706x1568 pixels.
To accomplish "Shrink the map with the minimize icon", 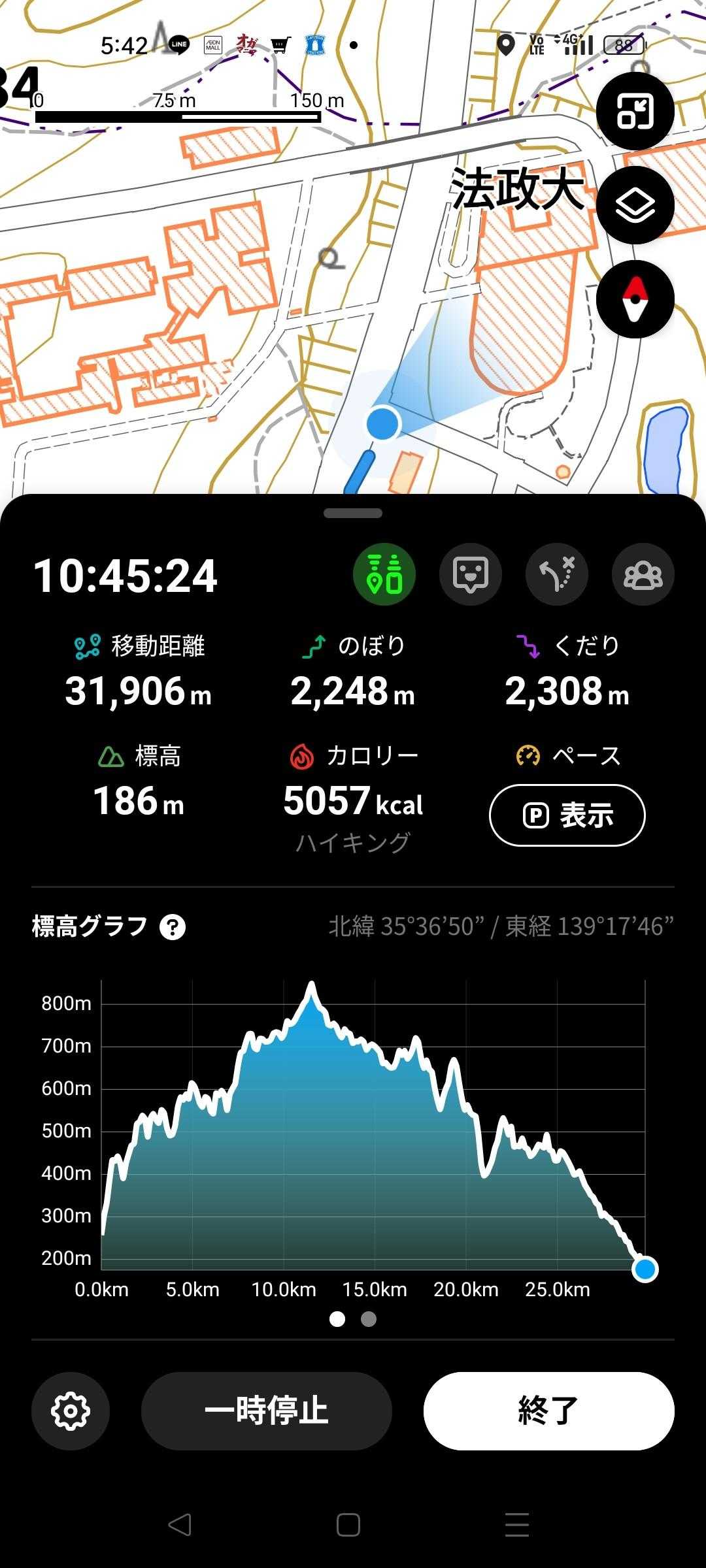I will [635, 112].
